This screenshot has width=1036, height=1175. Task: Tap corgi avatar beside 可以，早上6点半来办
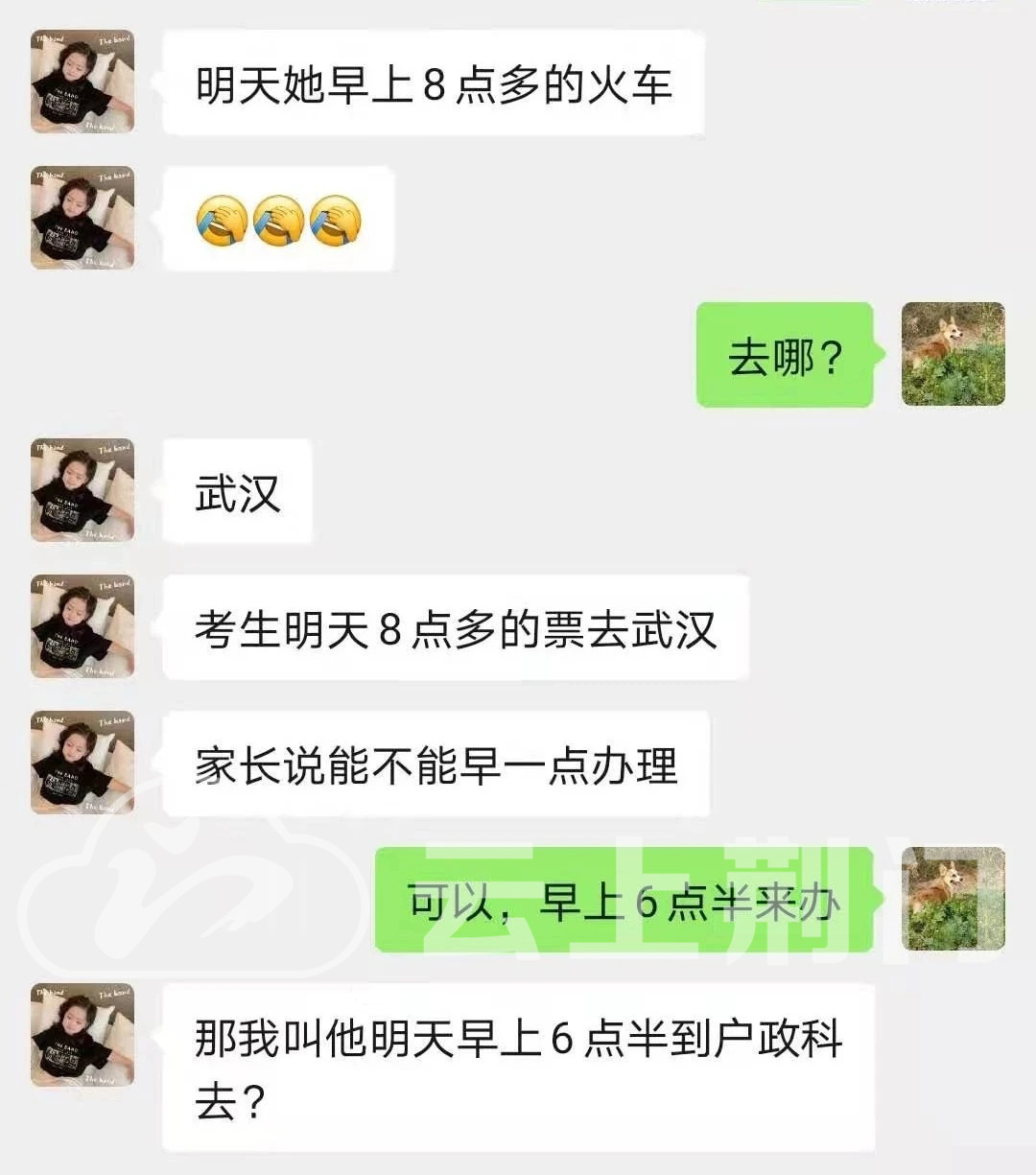pyautogui.click(x=953, y=899)
